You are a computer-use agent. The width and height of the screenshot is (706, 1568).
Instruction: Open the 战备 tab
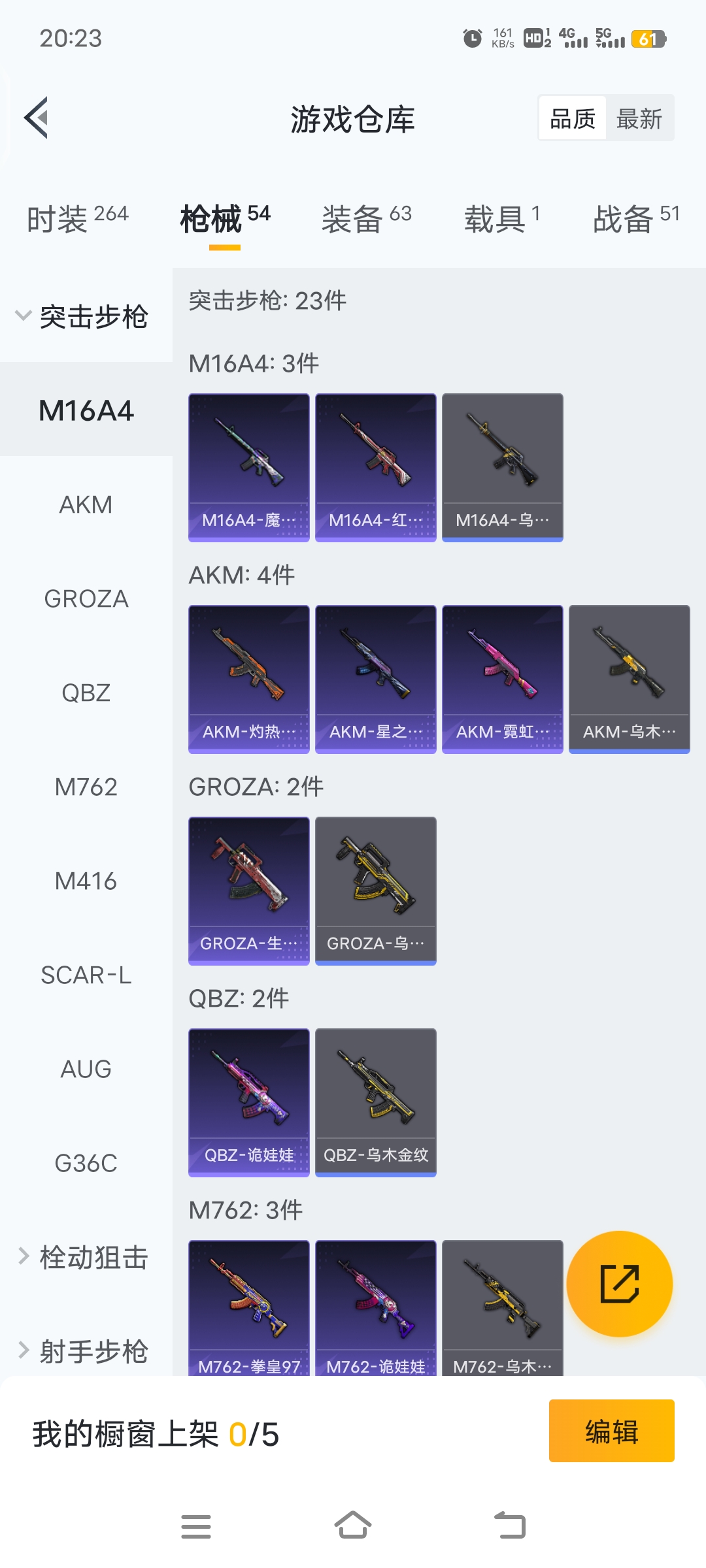pos(635,219)
